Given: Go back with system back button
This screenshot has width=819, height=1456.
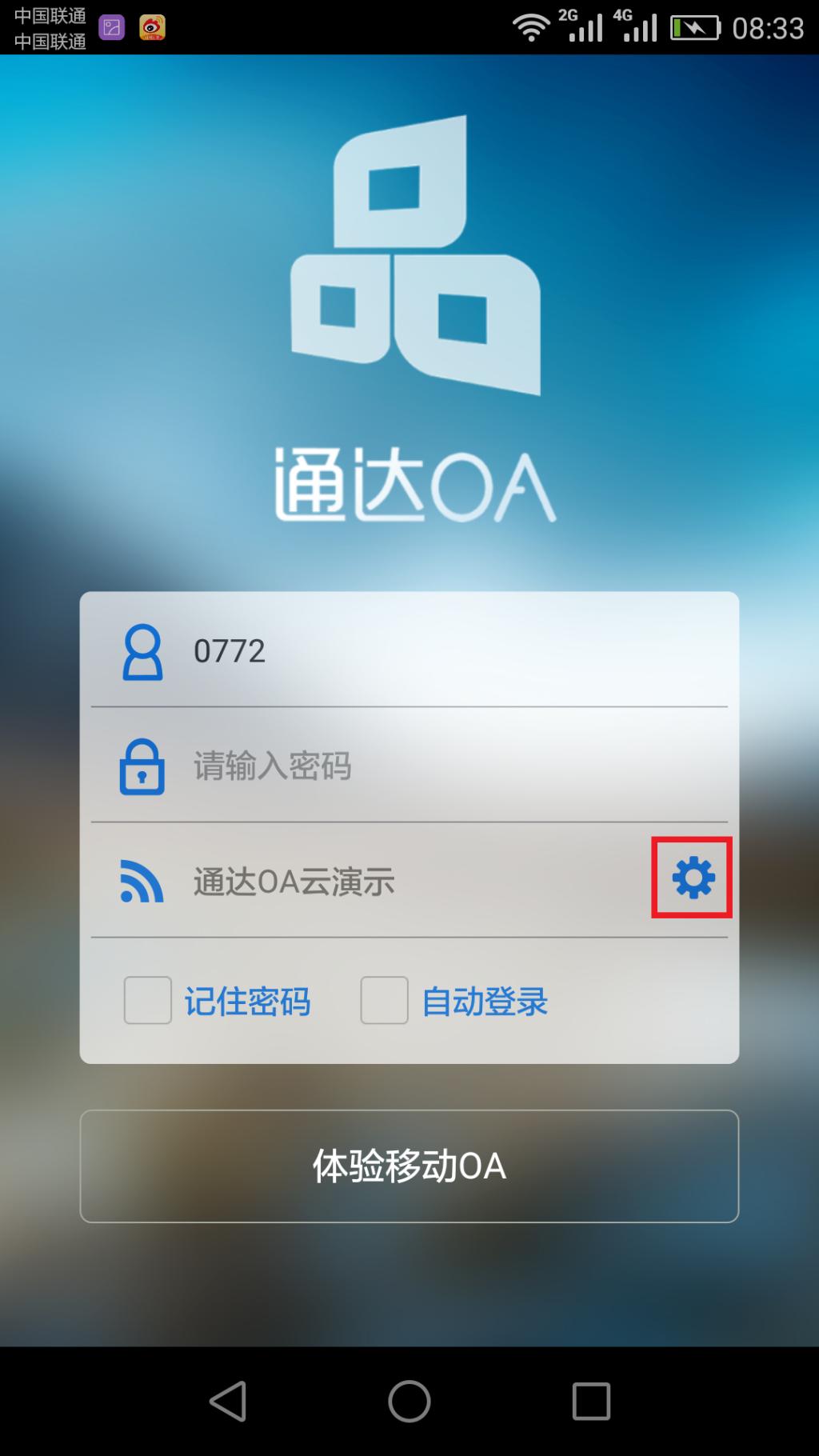Looking at the screenshot, I should [228, 1402].
